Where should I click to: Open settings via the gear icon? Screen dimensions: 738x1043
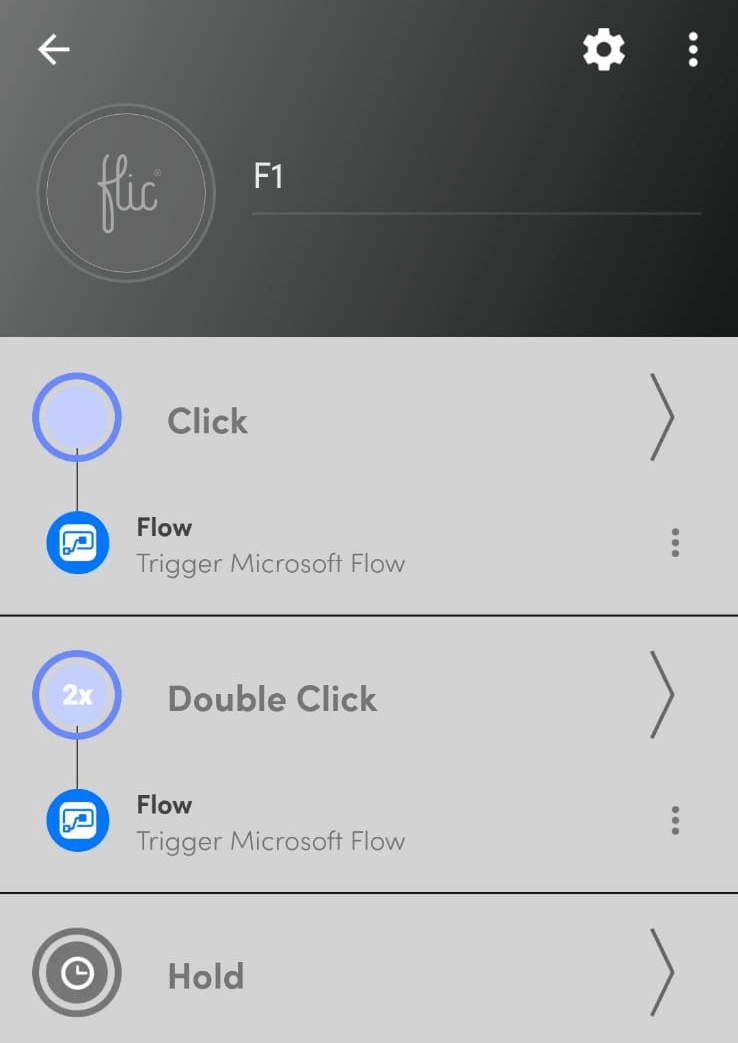pos(603,49)
